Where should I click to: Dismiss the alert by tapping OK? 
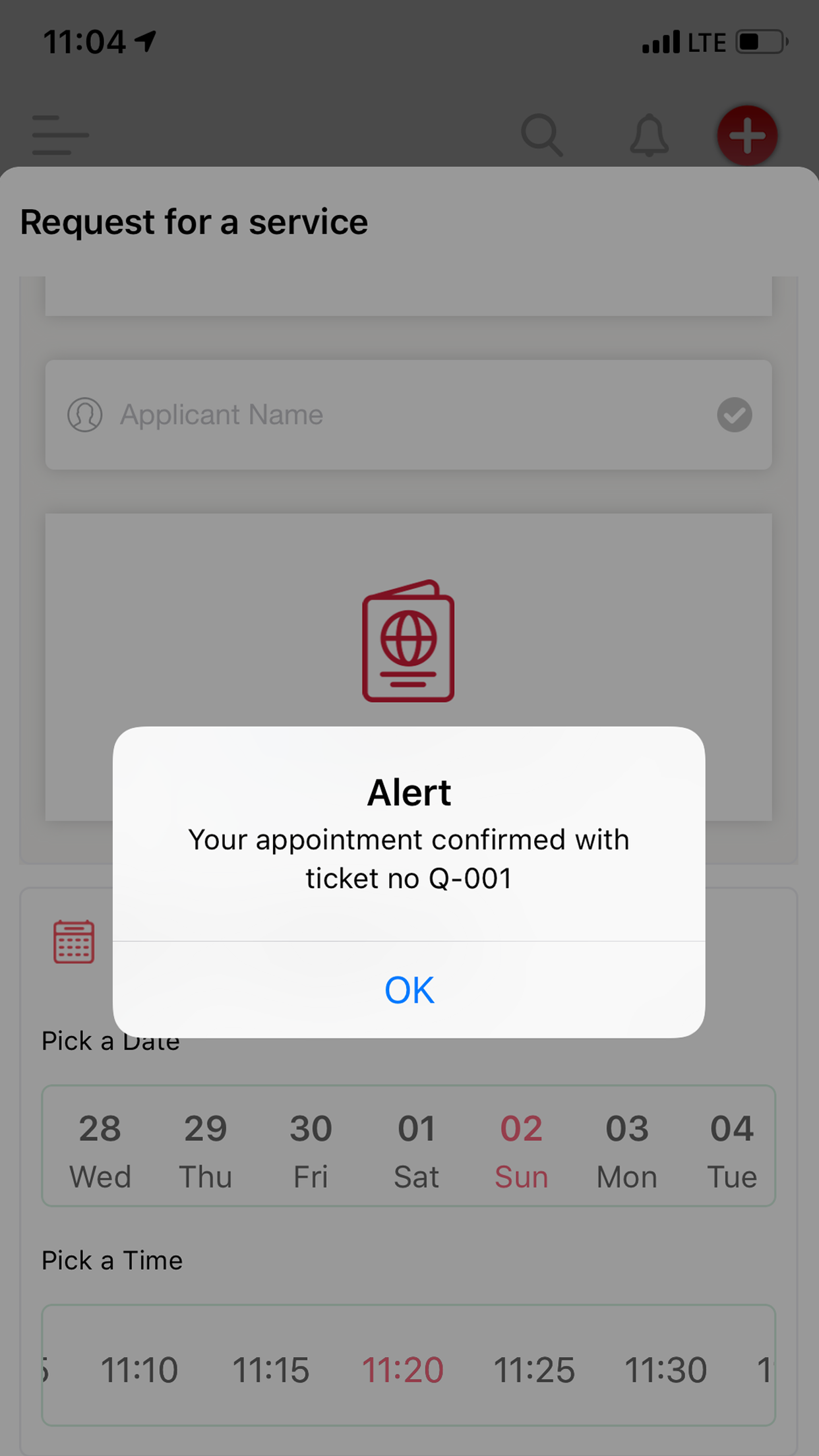point(408,989)
